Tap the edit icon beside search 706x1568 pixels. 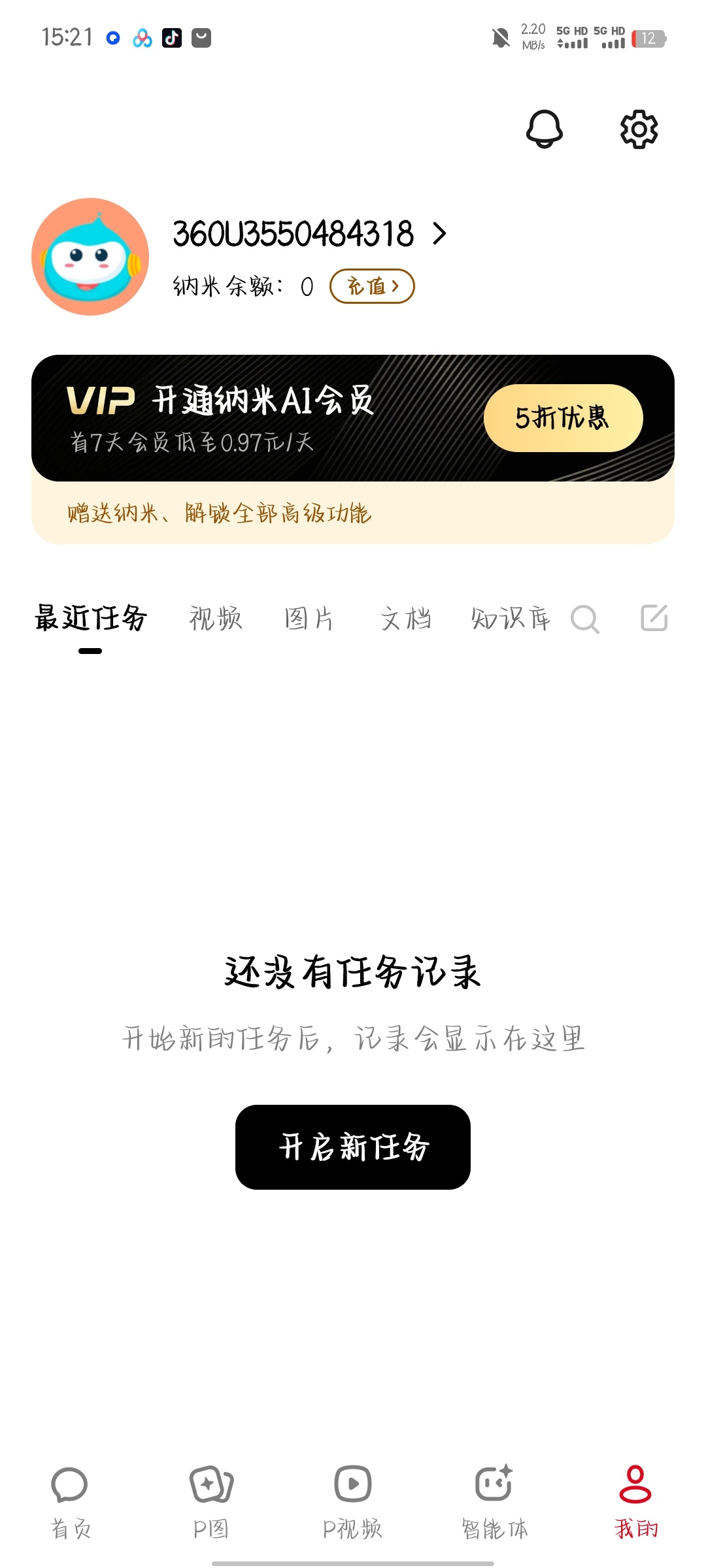point(654,618)
